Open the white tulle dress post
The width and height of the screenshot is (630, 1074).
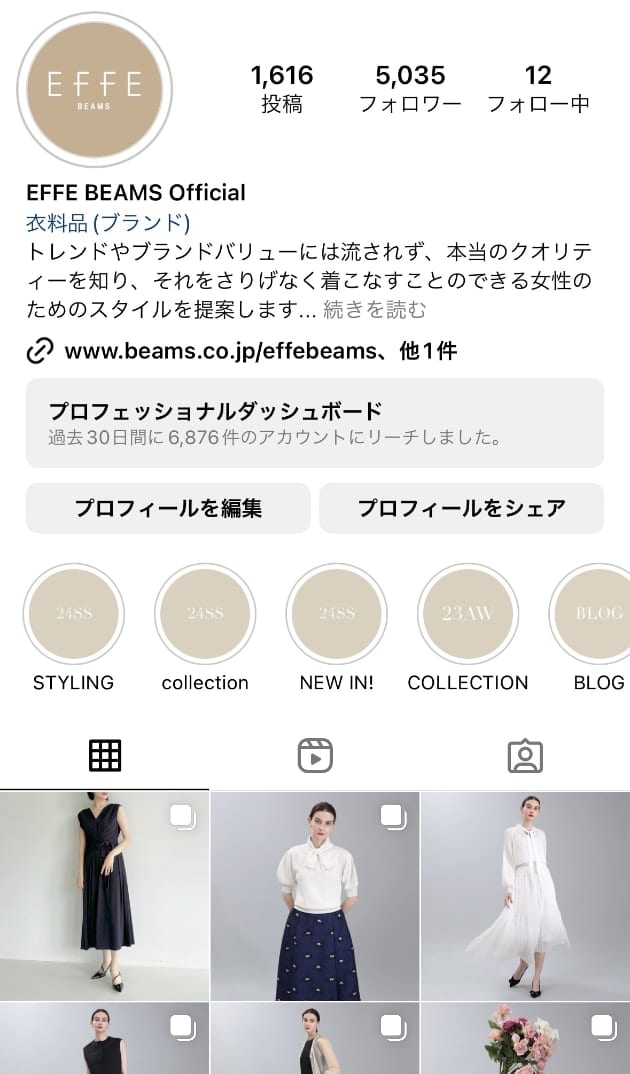point(525,895)
